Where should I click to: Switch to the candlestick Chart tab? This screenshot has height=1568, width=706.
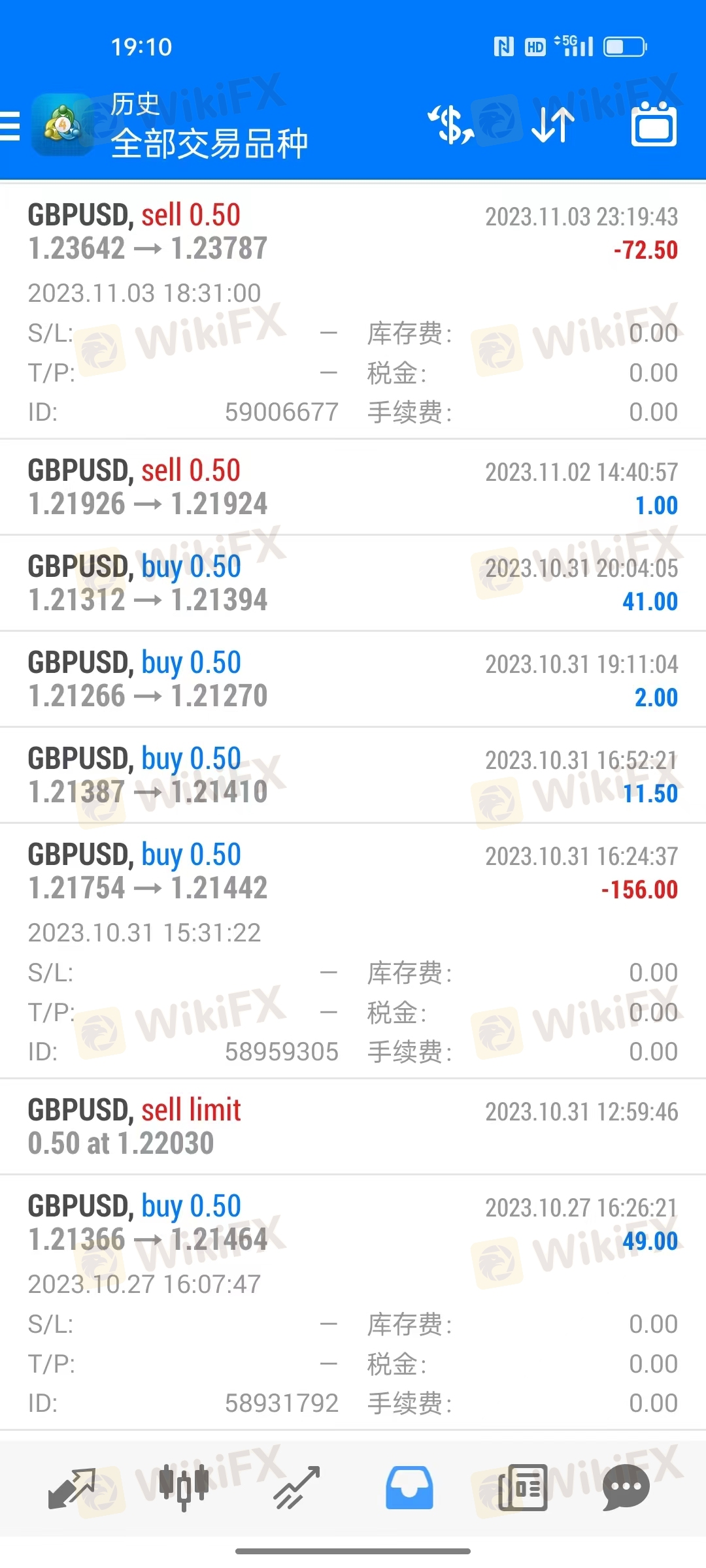coord(184,1488)
